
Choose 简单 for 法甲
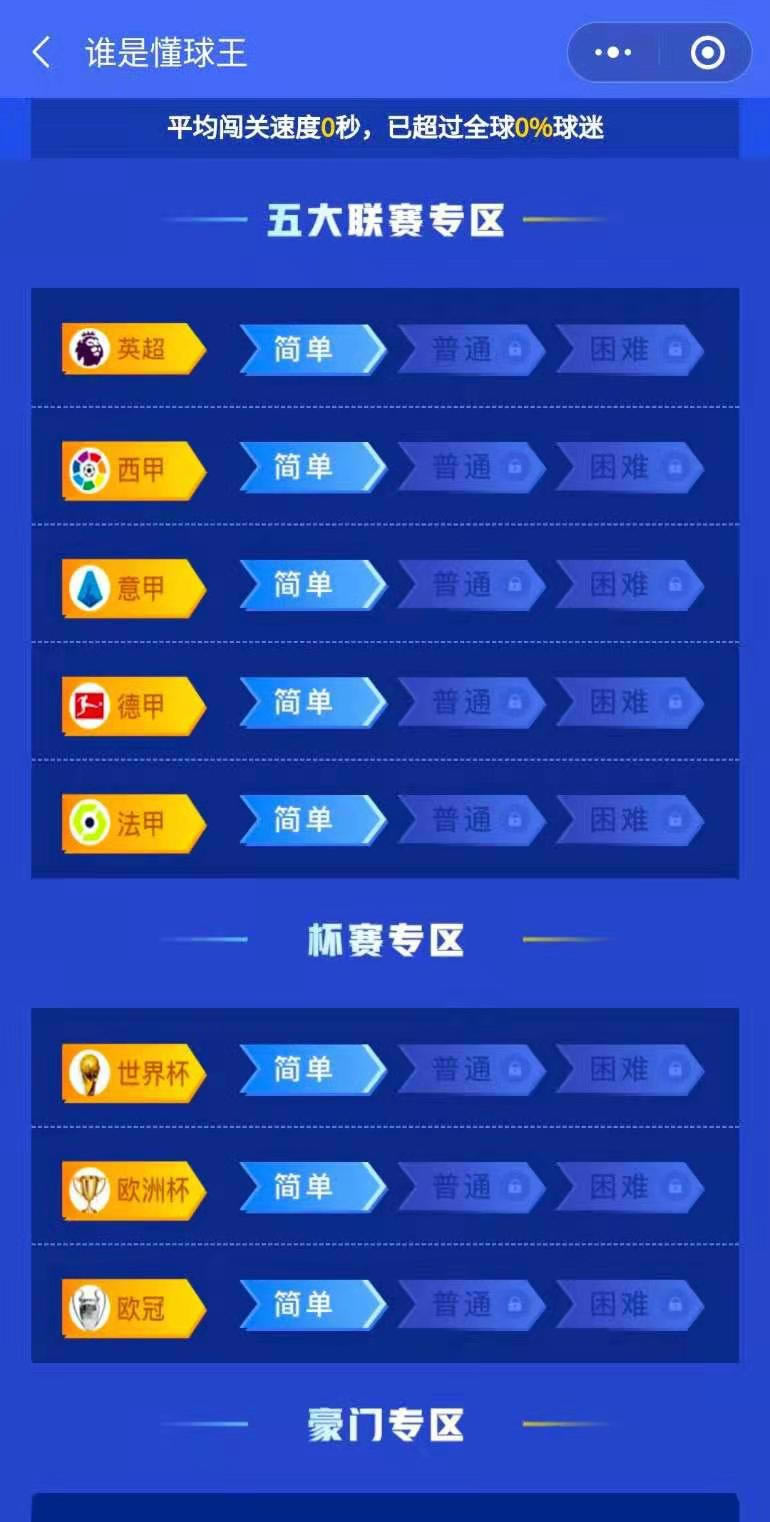pos(313,821)
